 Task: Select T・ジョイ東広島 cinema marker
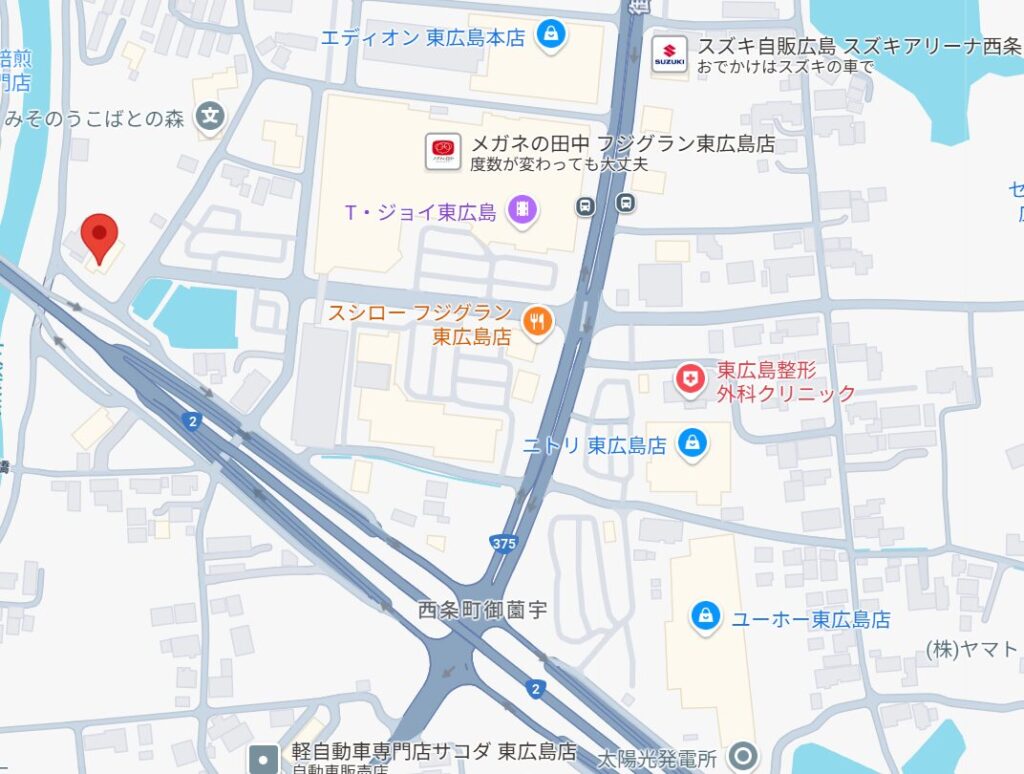coord(522,210)
